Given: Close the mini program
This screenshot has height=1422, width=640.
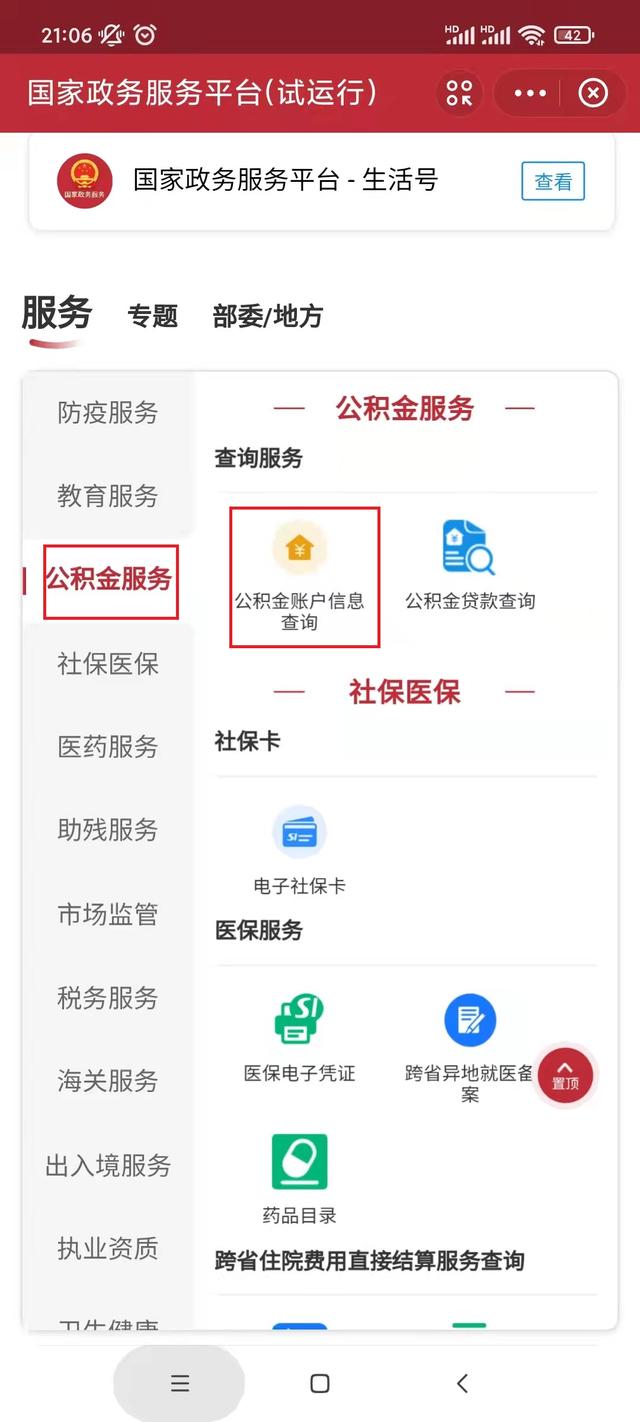Looking at the screenshot, I should (593, 93).
